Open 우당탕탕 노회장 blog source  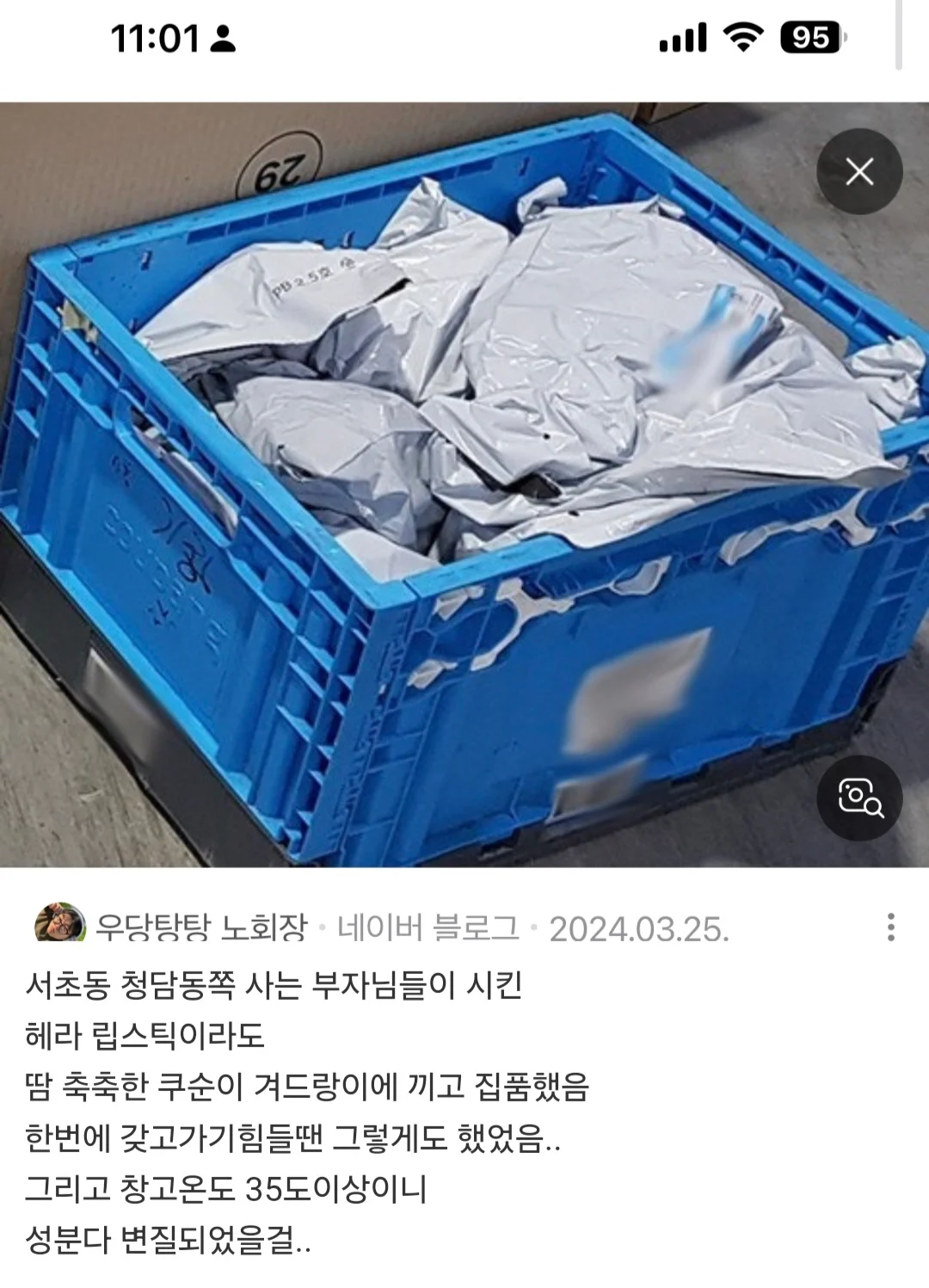tap(201, 927)
